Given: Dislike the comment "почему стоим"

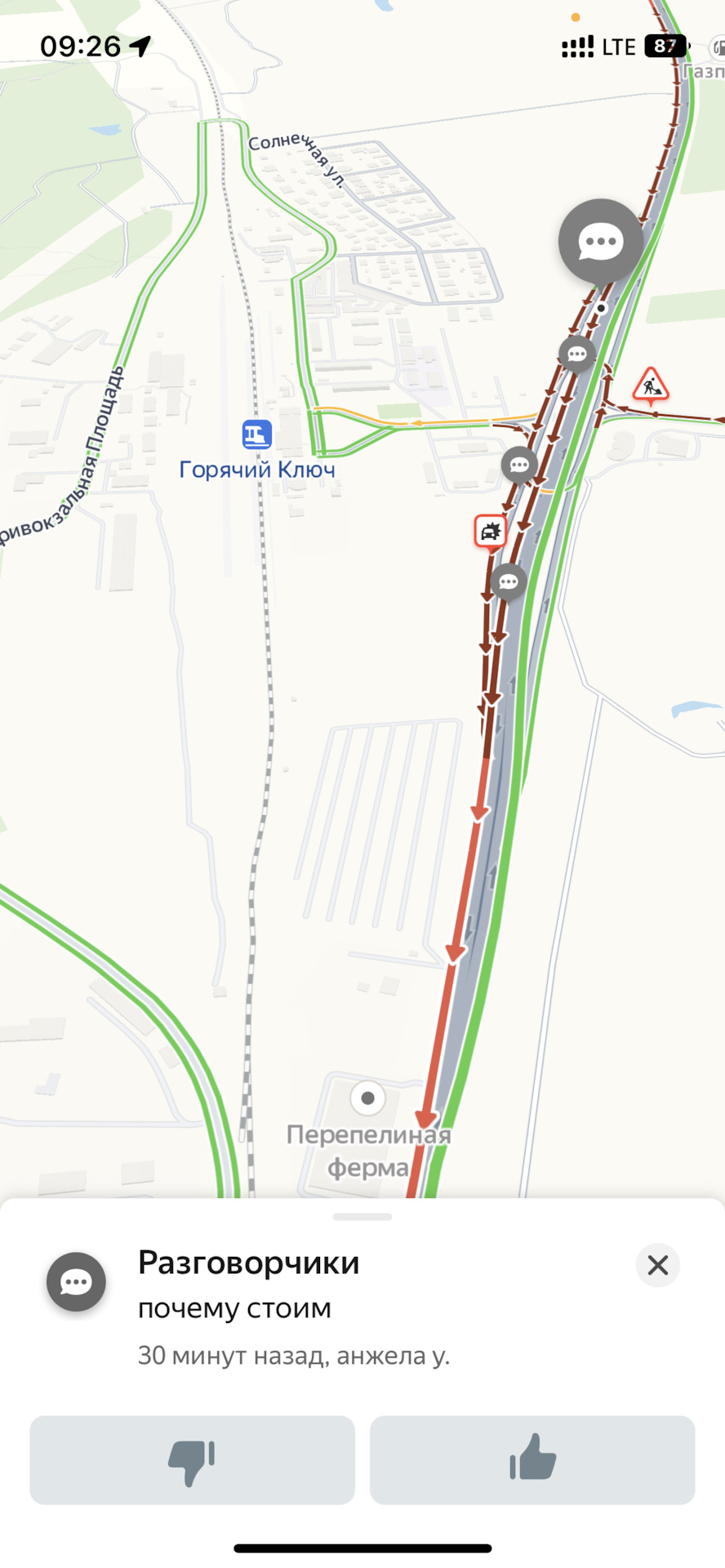Looking at the screenshot, I should coord(192,1459).
